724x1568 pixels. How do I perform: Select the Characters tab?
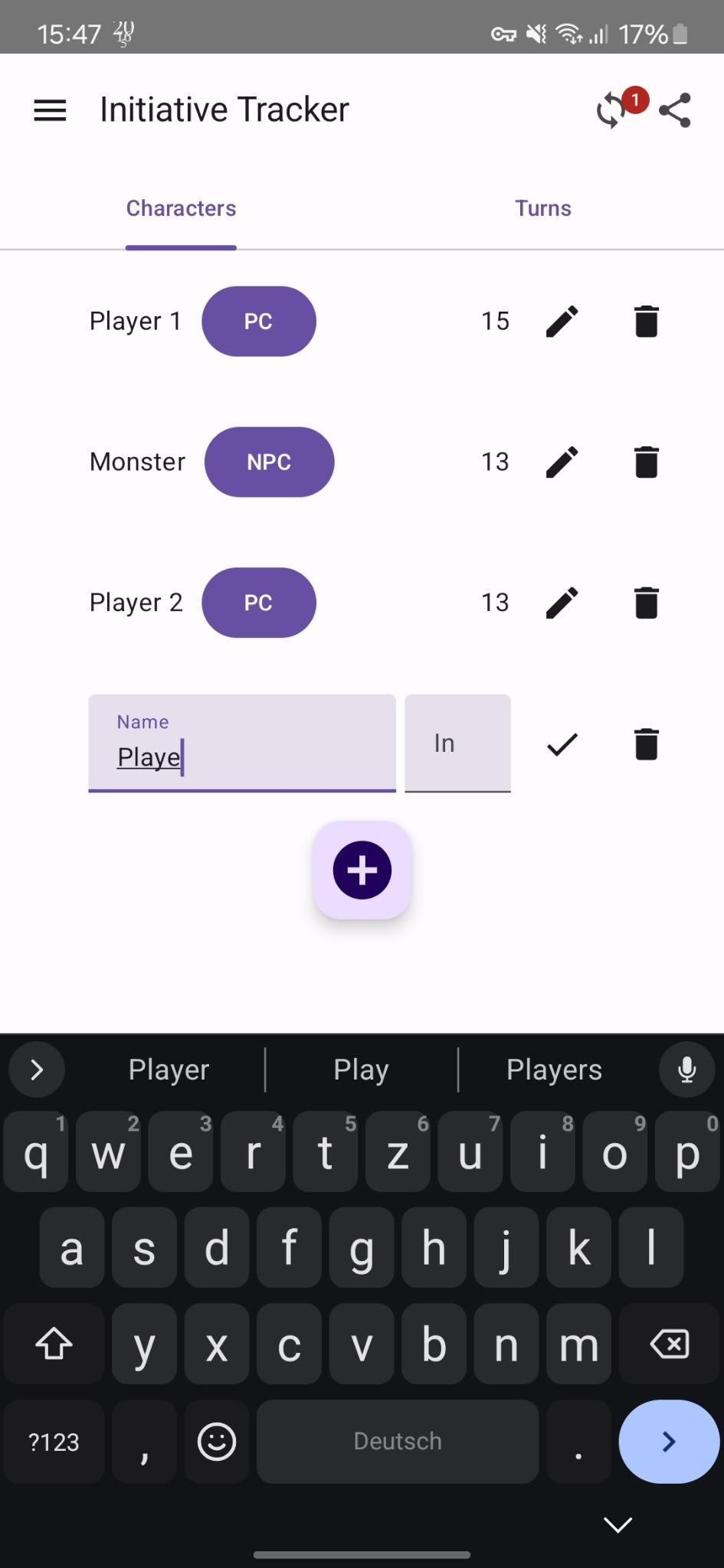[181, 208]
